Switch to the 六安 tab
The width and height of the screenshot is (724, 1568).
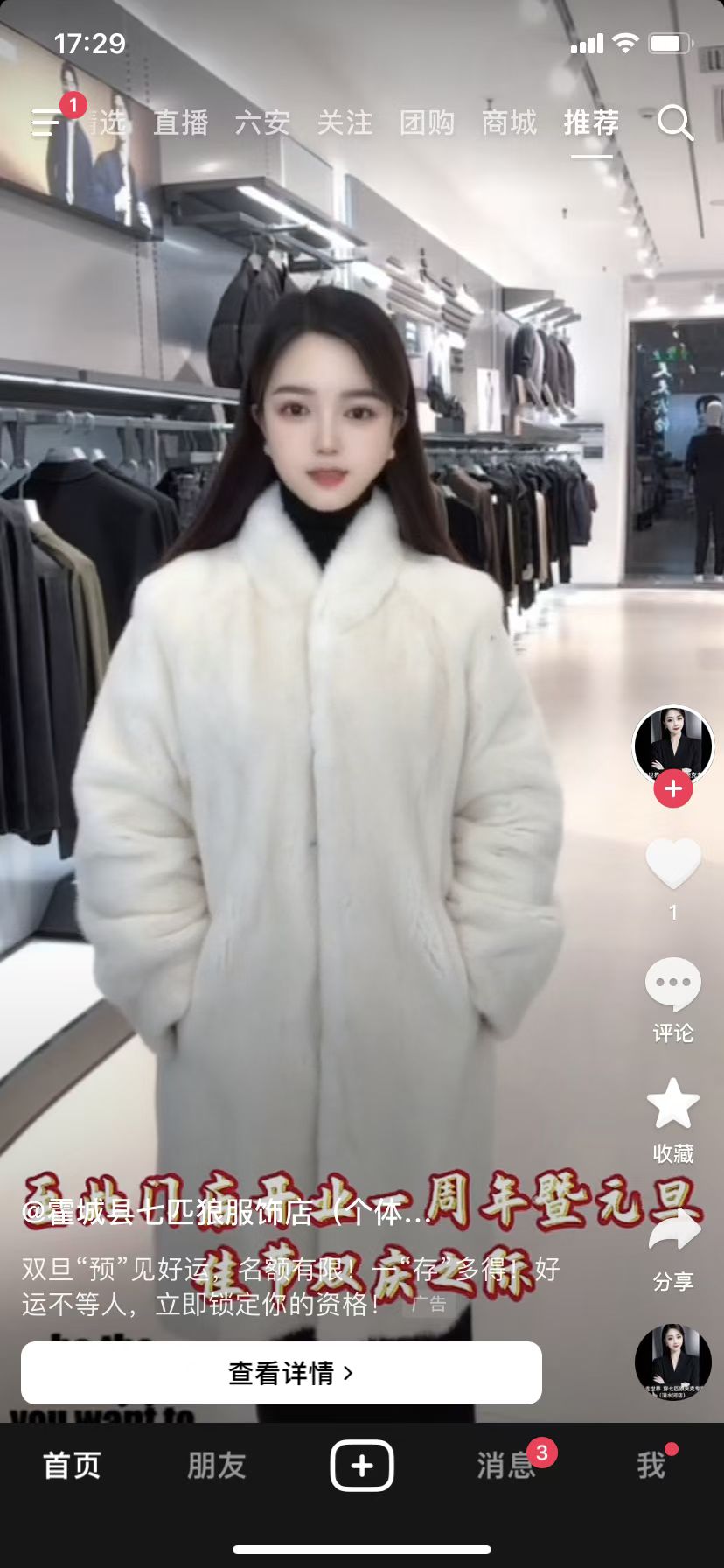coord(262,122)
